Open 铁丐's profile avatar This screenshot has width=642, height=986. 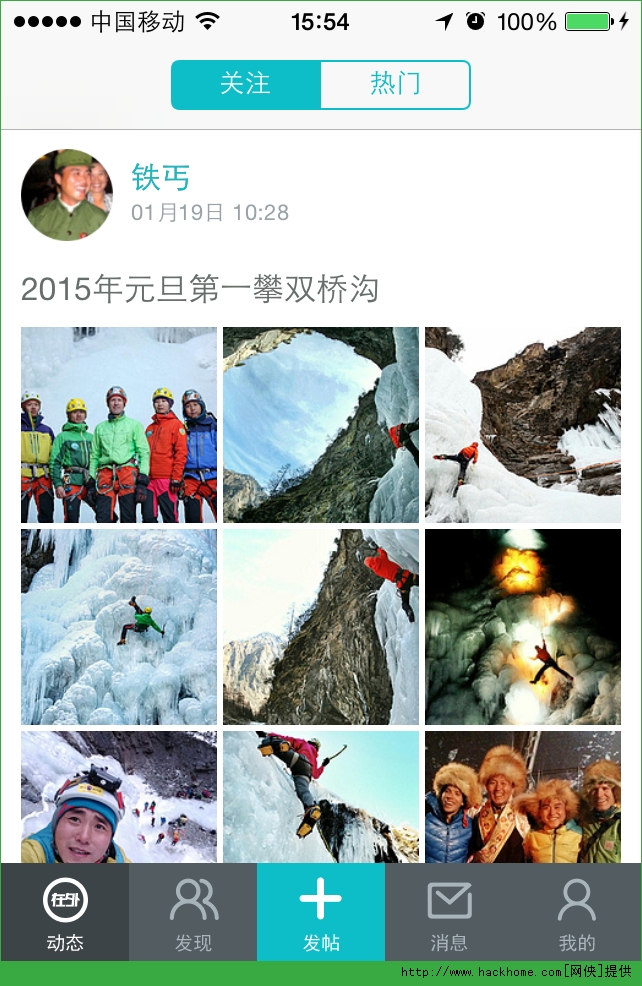click(67, 195)
